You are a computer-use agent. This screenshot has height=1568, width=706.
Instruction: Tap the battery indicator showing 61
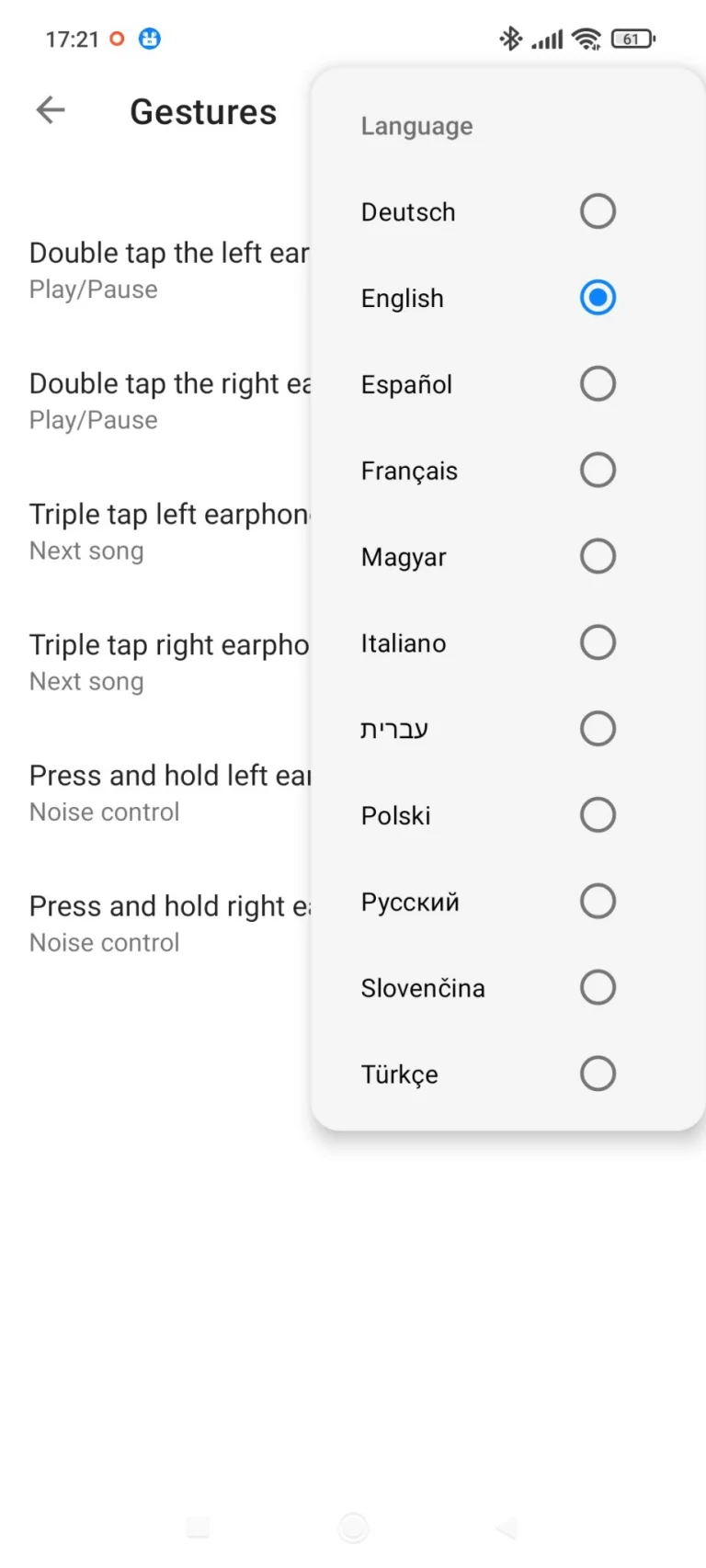coord(632,39)
